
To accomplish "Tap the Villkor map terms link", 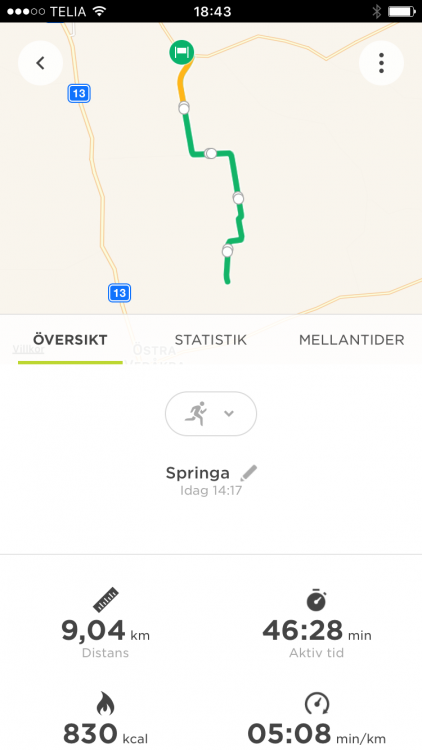I will tap(29, 349).
